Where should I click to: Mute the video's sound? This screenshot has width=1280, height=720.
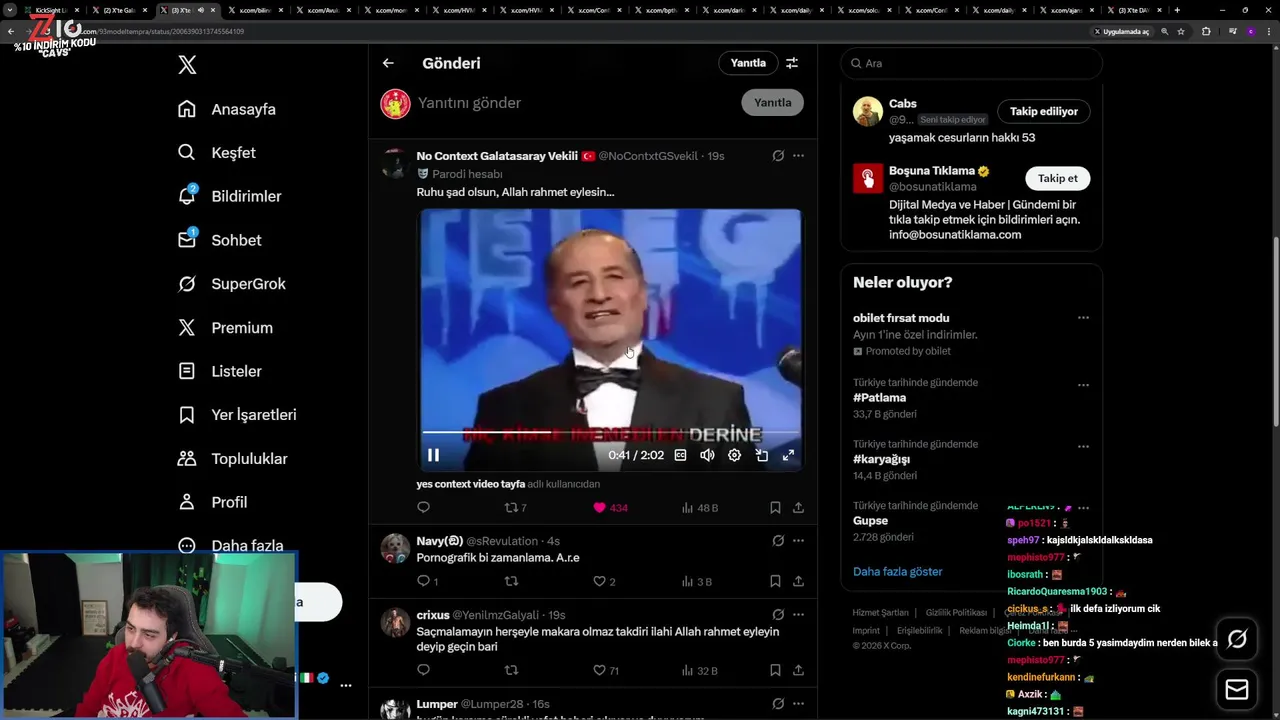pos(707,455)
